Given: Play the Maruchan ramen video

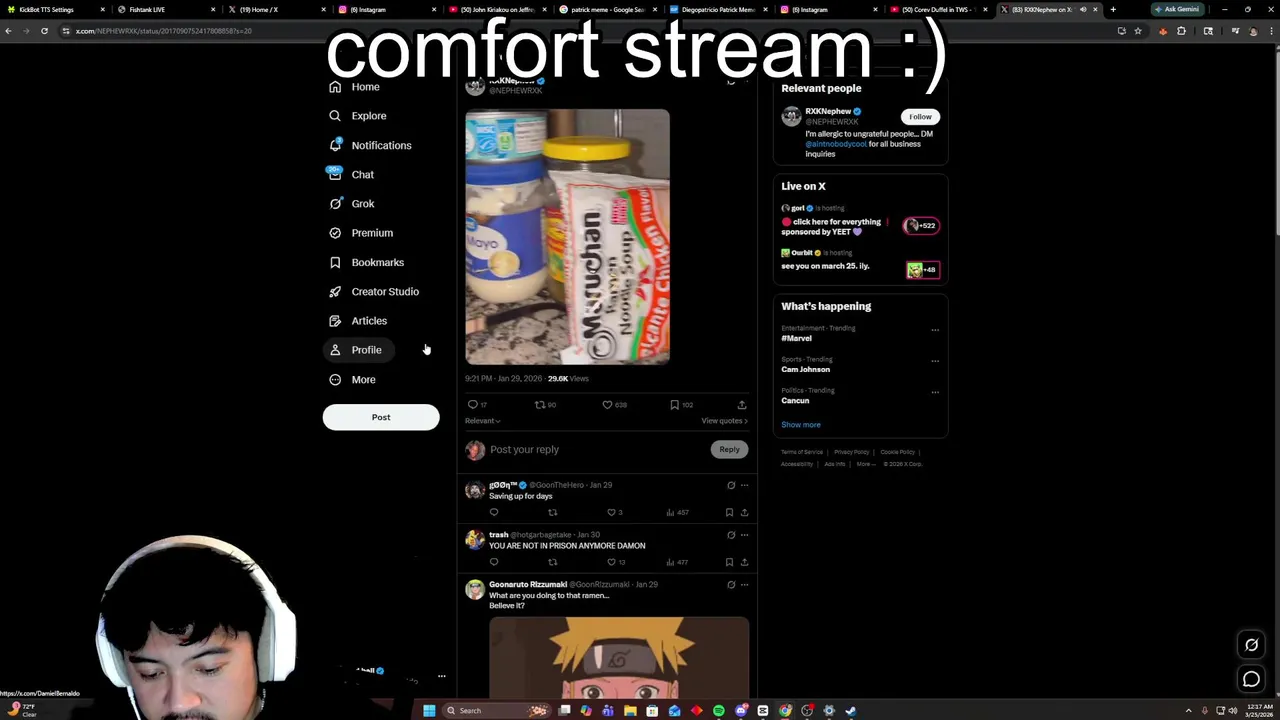Looking at the screenshot, I should [567, 237].
